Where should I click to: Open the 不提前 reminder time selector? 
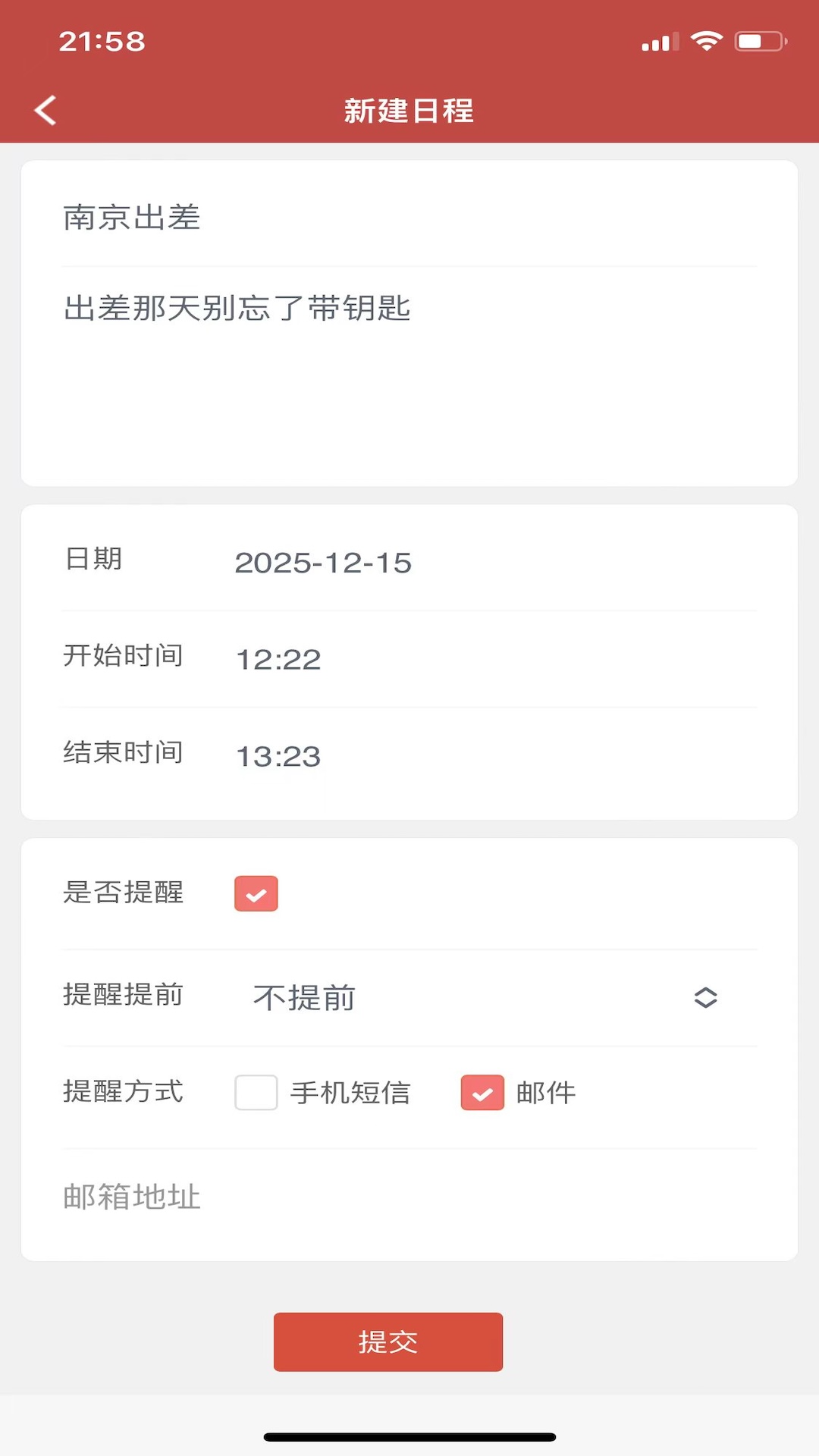tap(303, 998)
